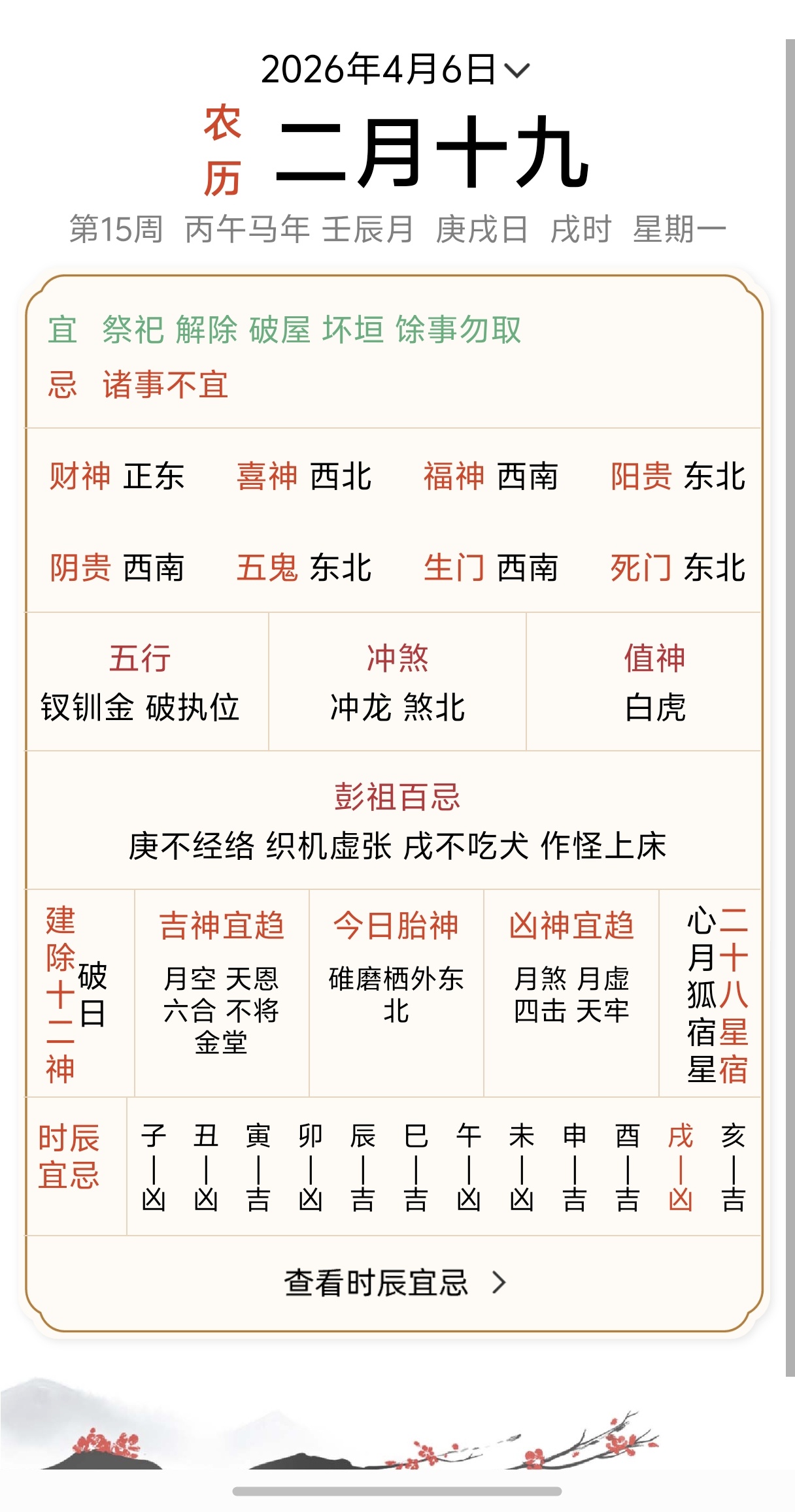
Task: Open 查看时辰宜忌 details
Action: pos(395,1282)
